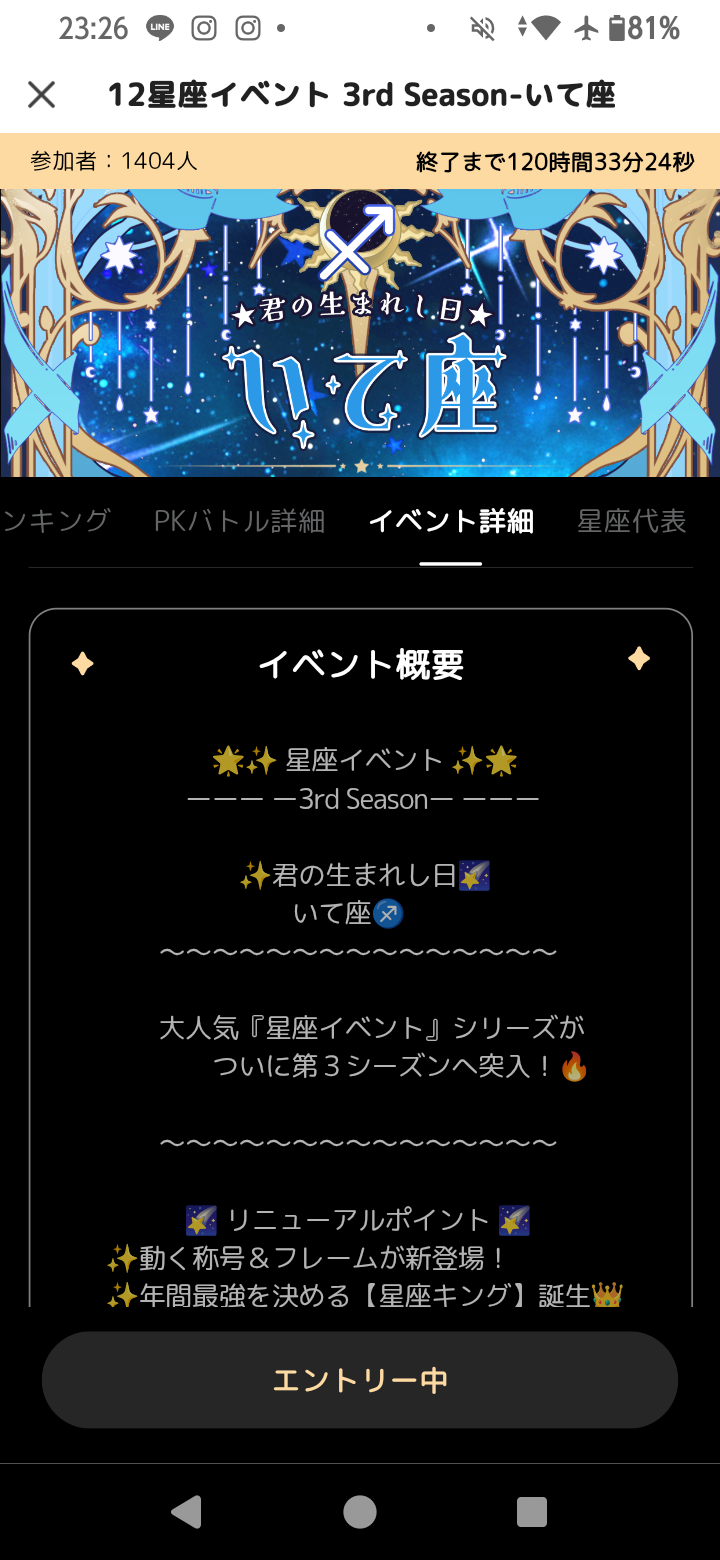Screen dimensions: 720x1560
Task: Open the PKバトル詳細 tab
Action: (x=239, y=521)
